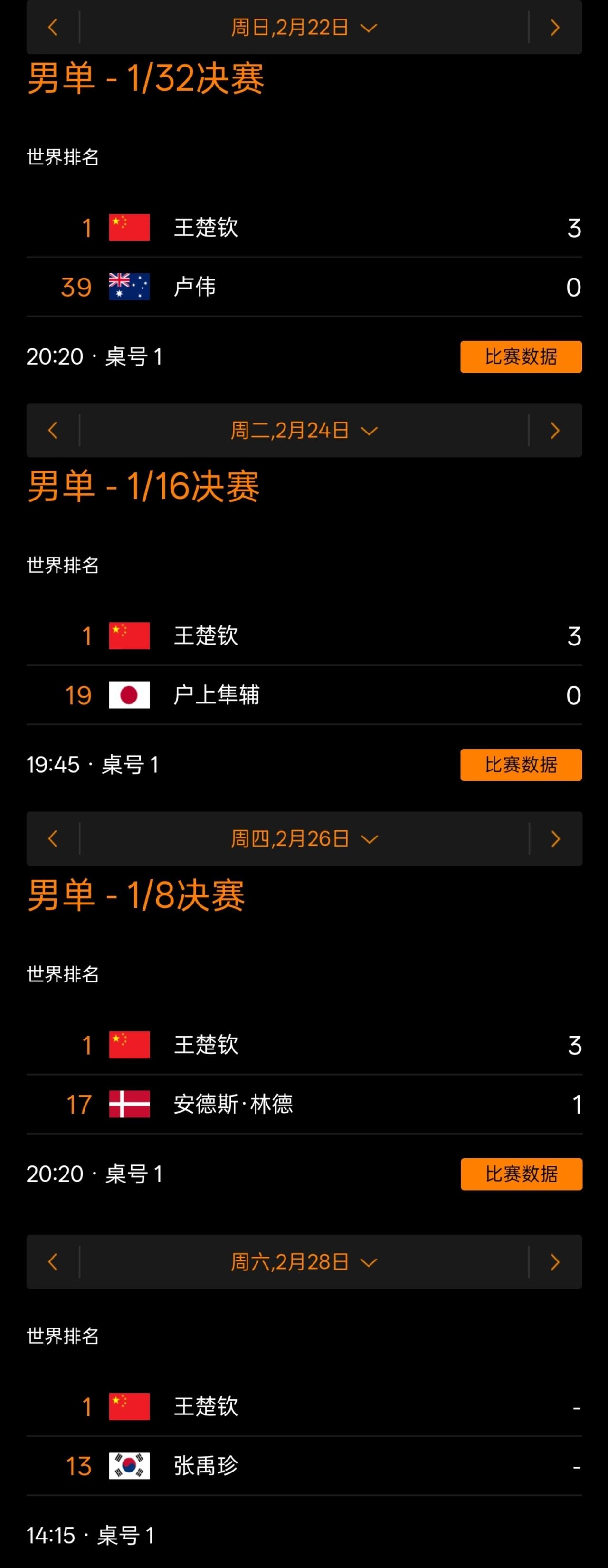Expand the 周四,2月26日 date dropdown

[x=304, y=839]
